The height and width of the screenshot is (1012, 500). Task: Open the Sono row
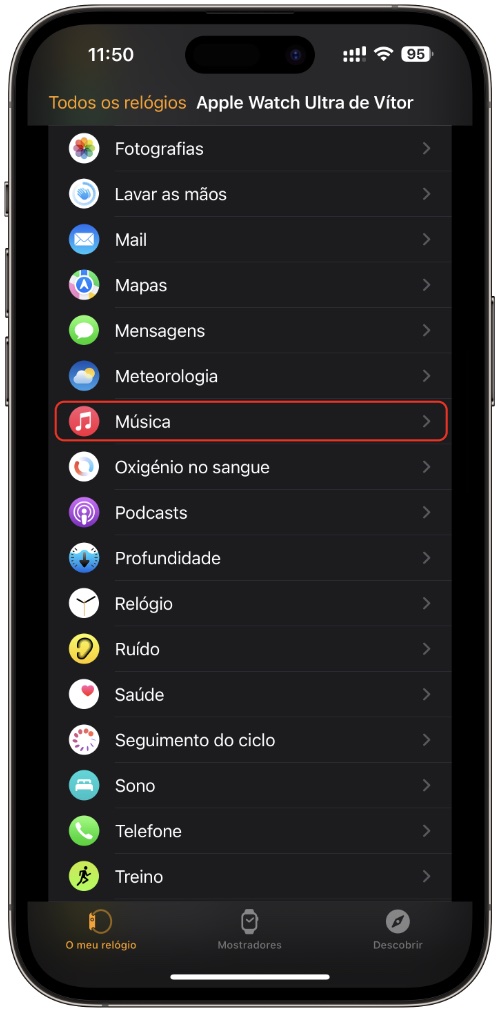click(x=250, y=785)
